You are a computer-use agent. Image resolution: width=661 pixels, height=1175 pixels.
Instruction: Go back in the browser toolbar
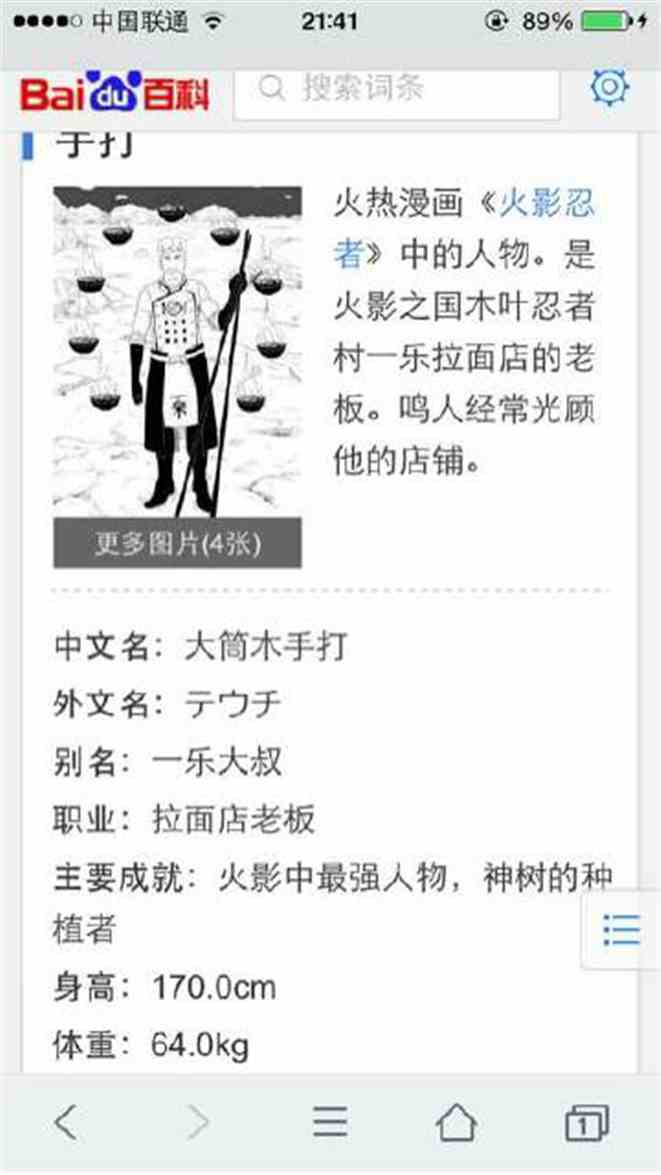tap(65, 1123)
